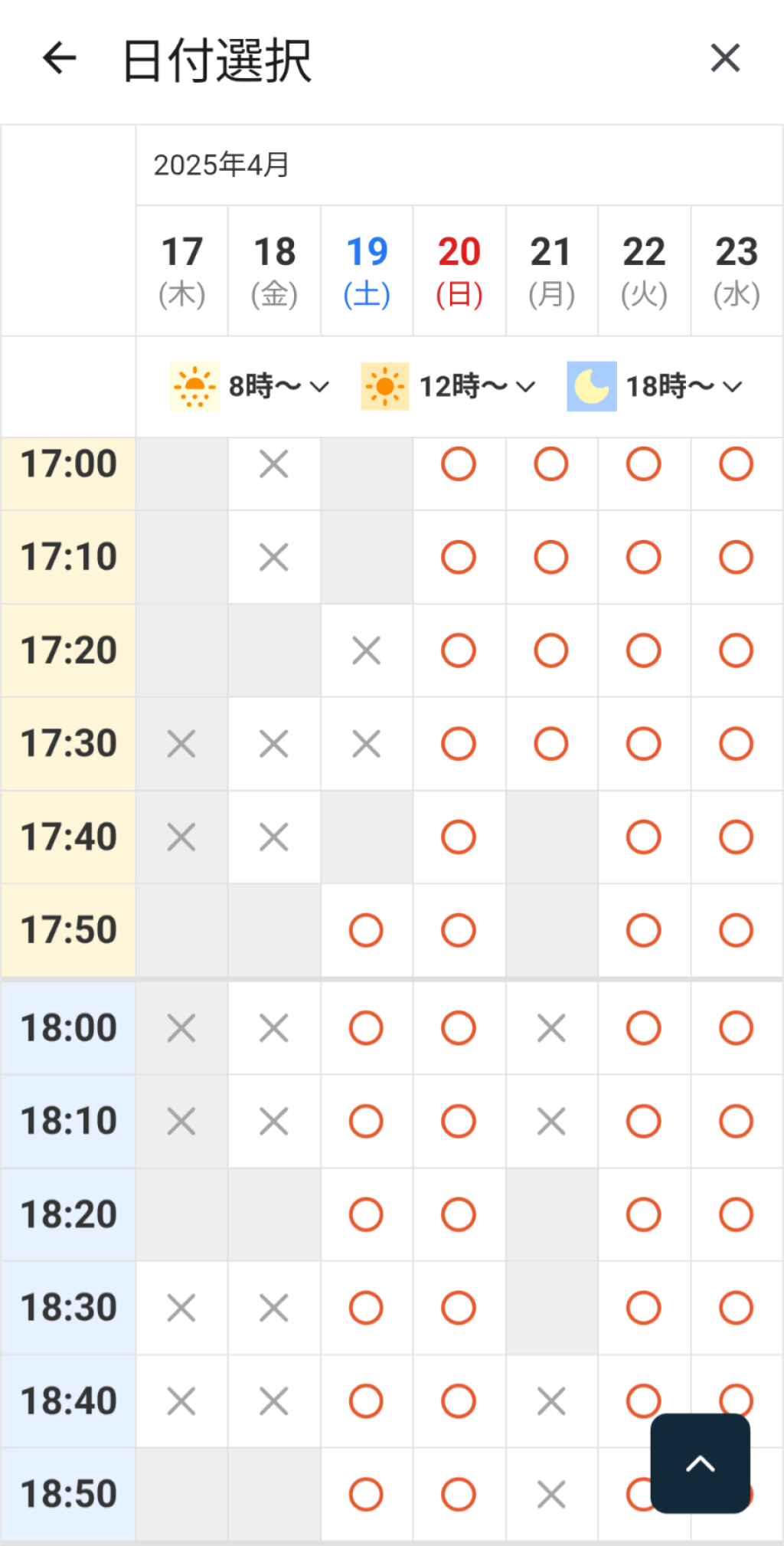784x1546 pixels.
Task: Go back using the arrow
Action: [x=60, y=58]
